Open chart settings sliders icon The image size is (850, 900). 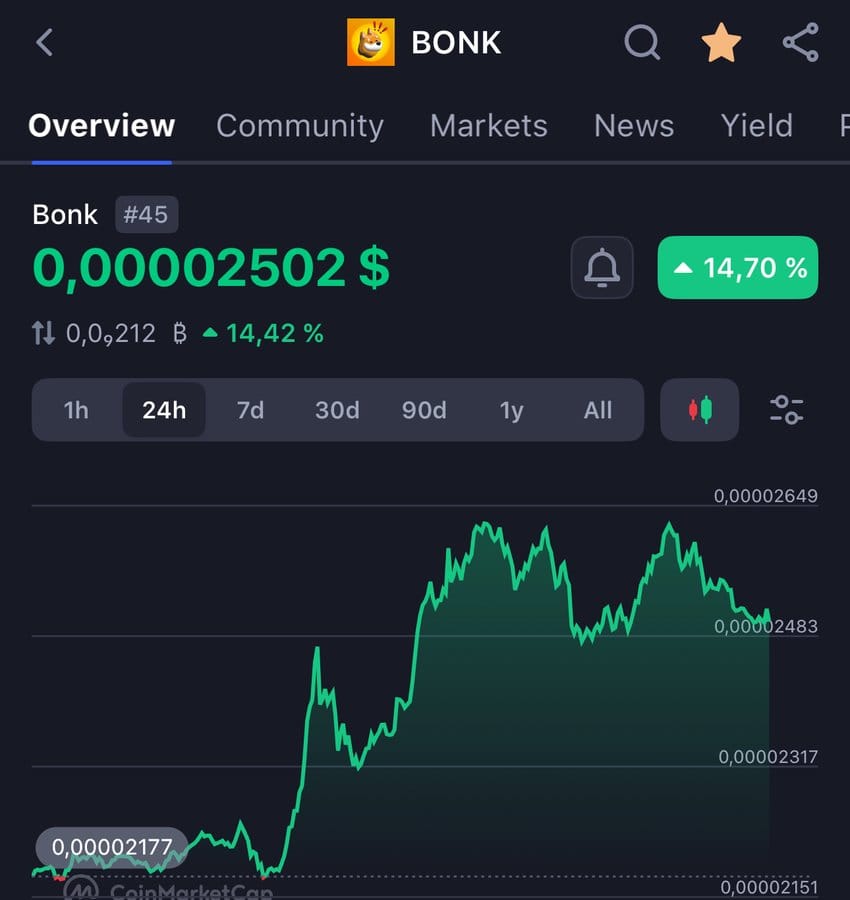point(787,410)
